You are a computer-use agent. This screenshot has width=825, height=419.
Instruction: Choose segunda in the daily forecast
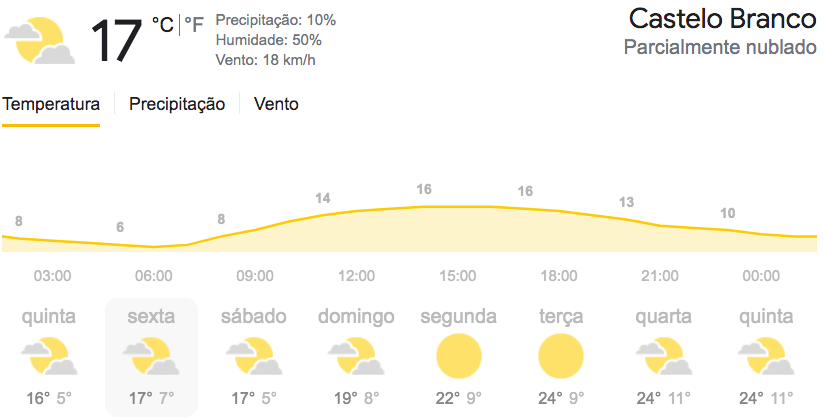click(x=458, y=357)
